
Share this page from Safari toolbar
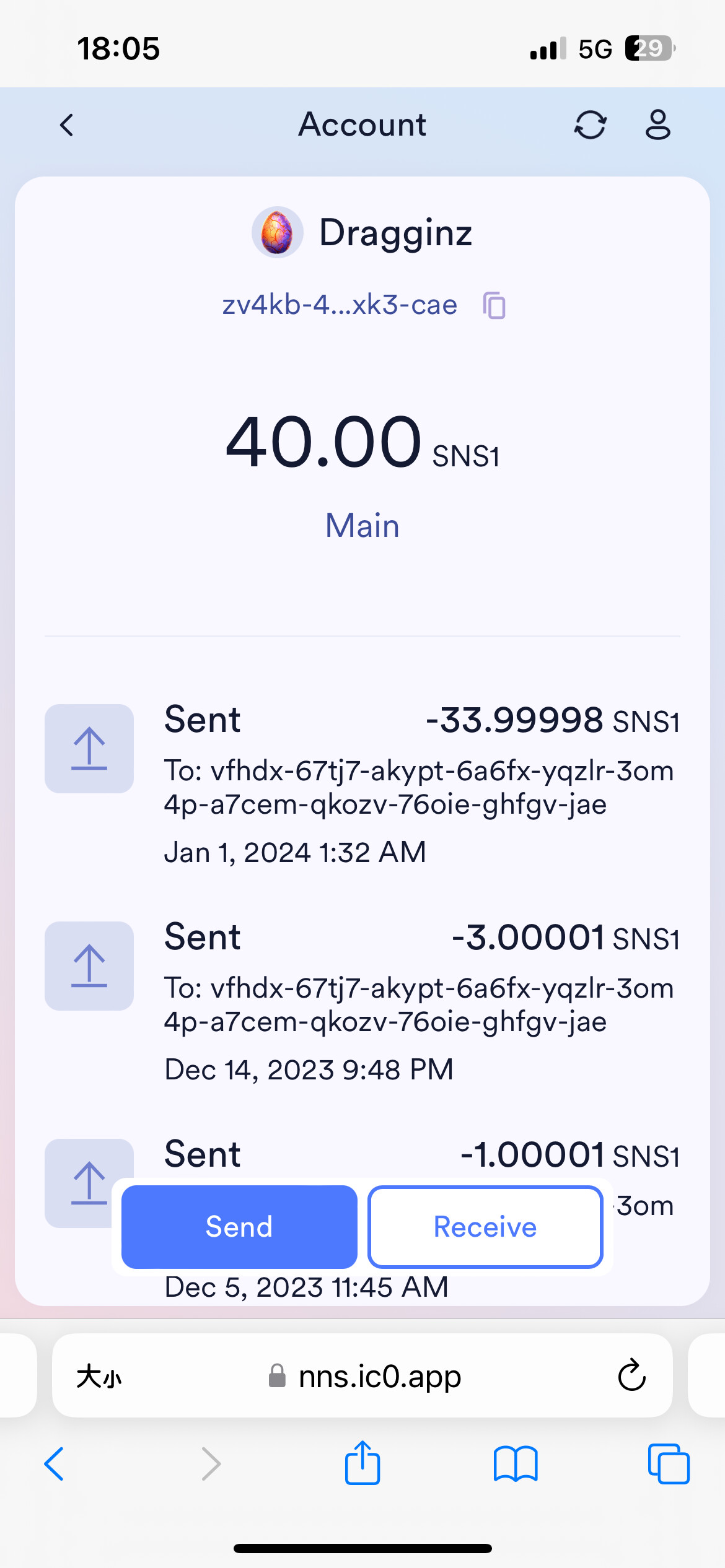[362, 1463]
